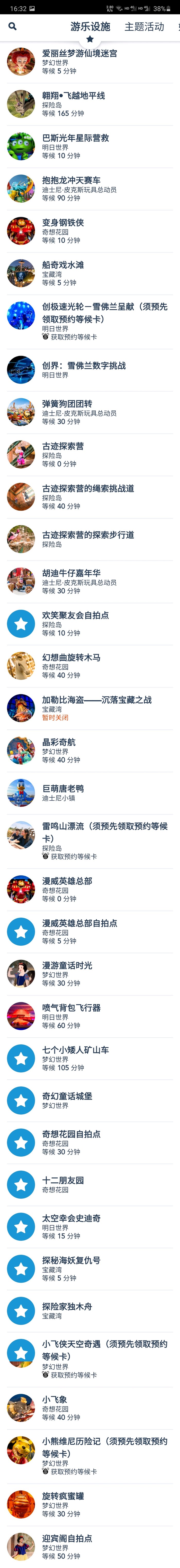Open the search icon
The width and height of the screenshot is (180, 1568).
(x=12, y=26)
